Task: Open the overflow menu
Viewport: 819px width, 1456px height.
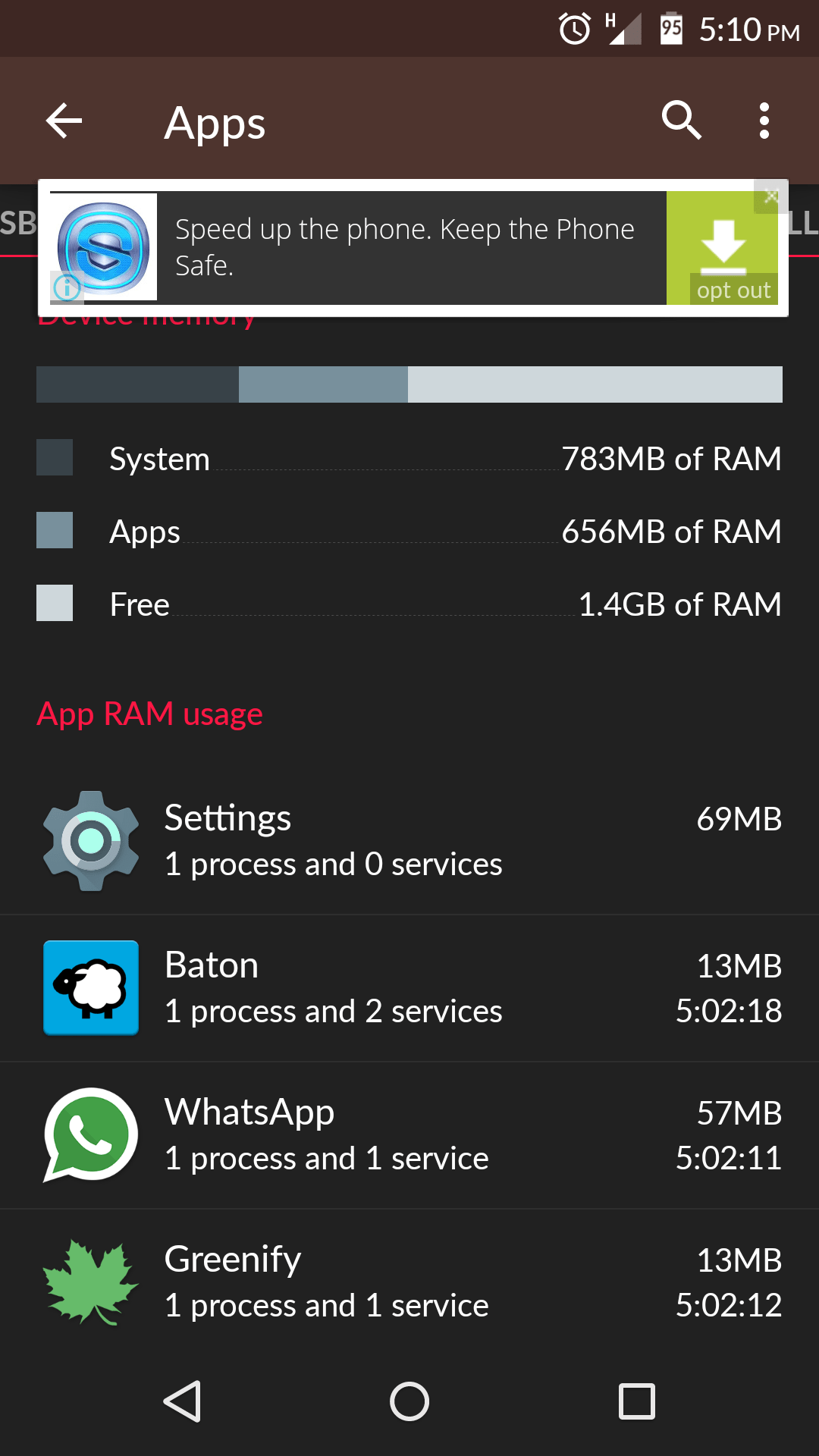Action: pyautogui.click(x=764, y=121)
